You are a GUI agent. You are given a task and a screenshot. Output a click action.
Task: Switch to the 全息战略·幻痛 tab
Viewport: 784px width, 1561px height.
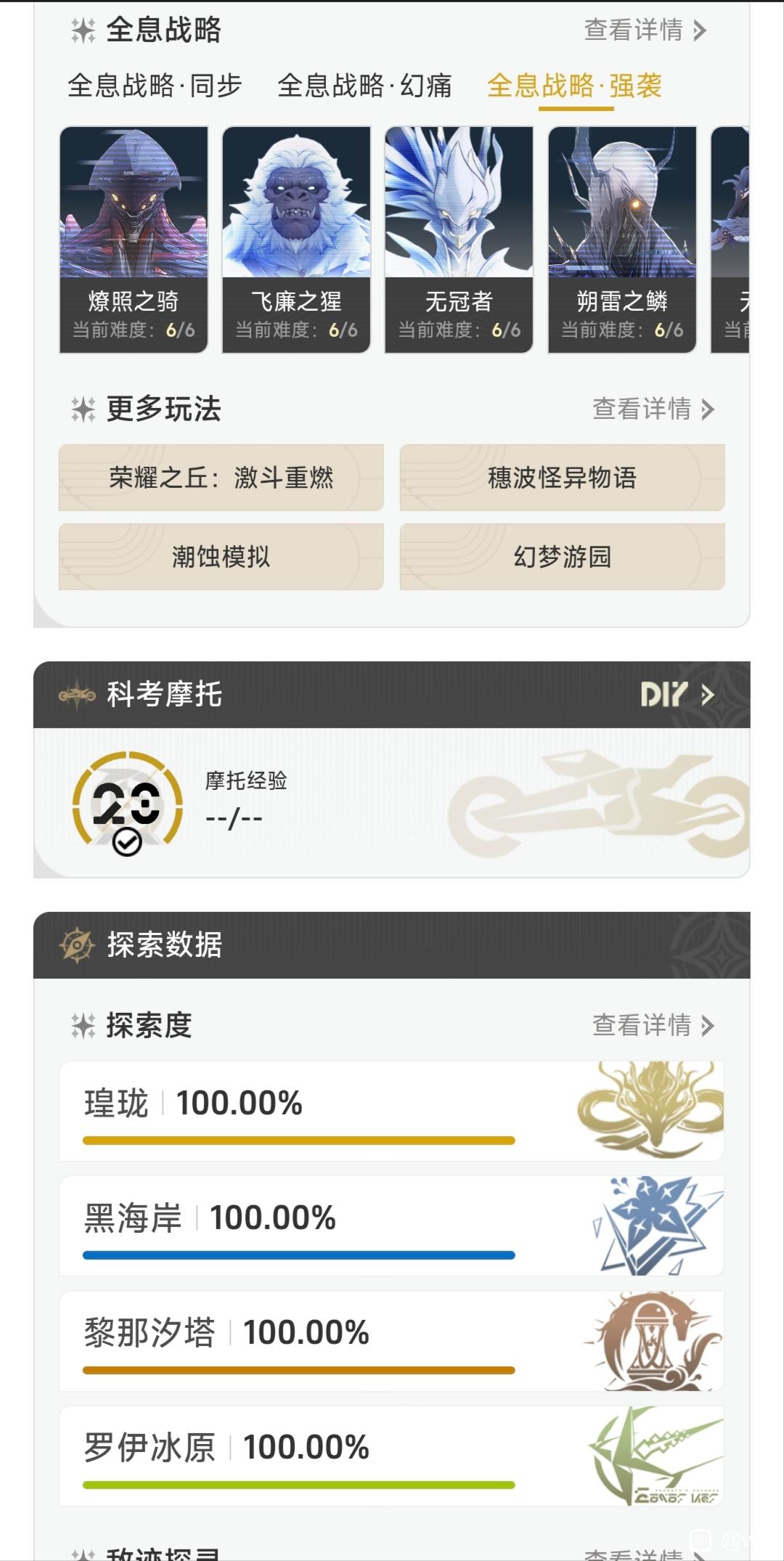point(364,86)
